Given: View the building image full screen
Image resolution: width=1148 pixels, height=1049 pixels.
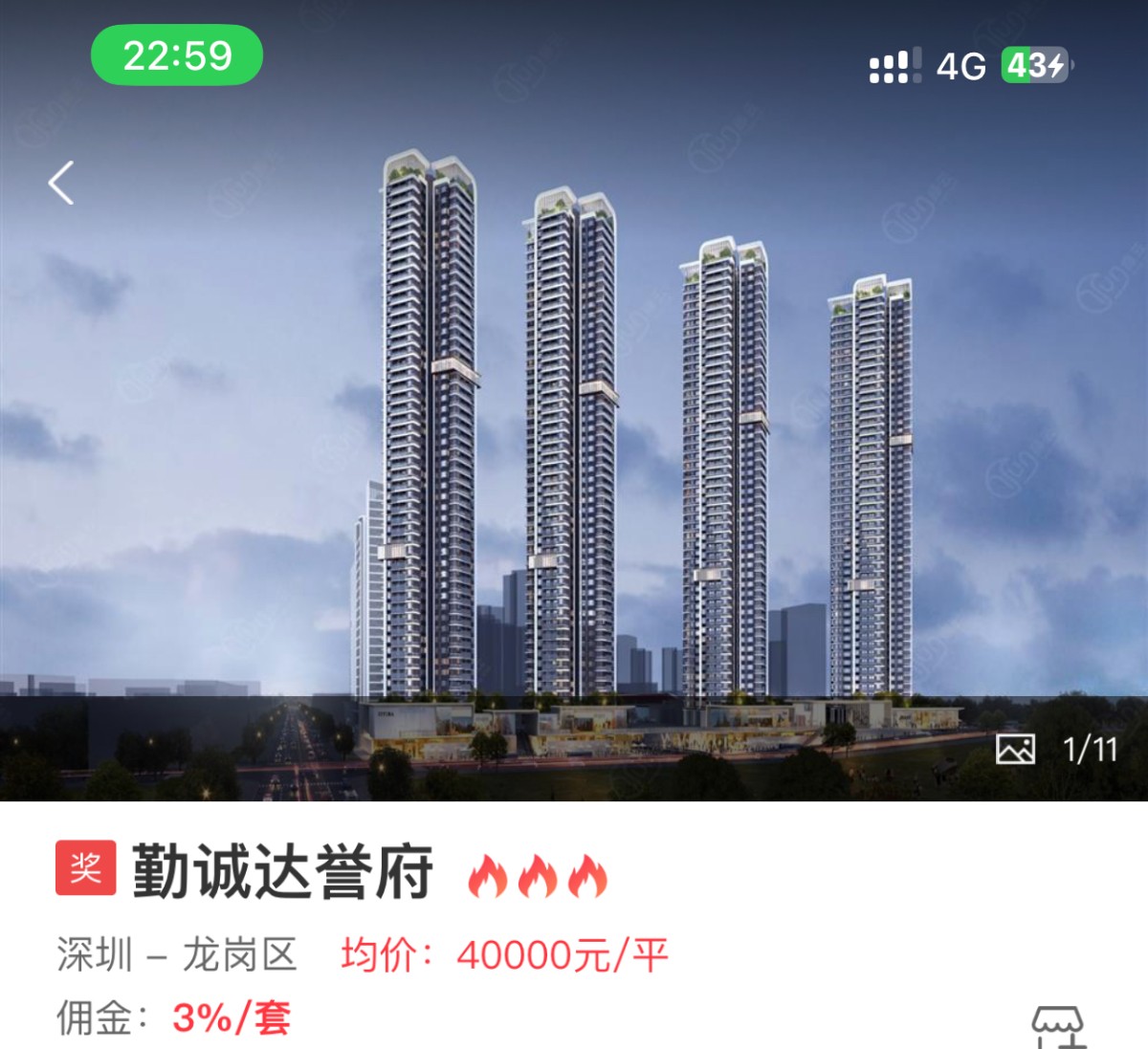Looking at the screenshot, I should click(574, 430).
